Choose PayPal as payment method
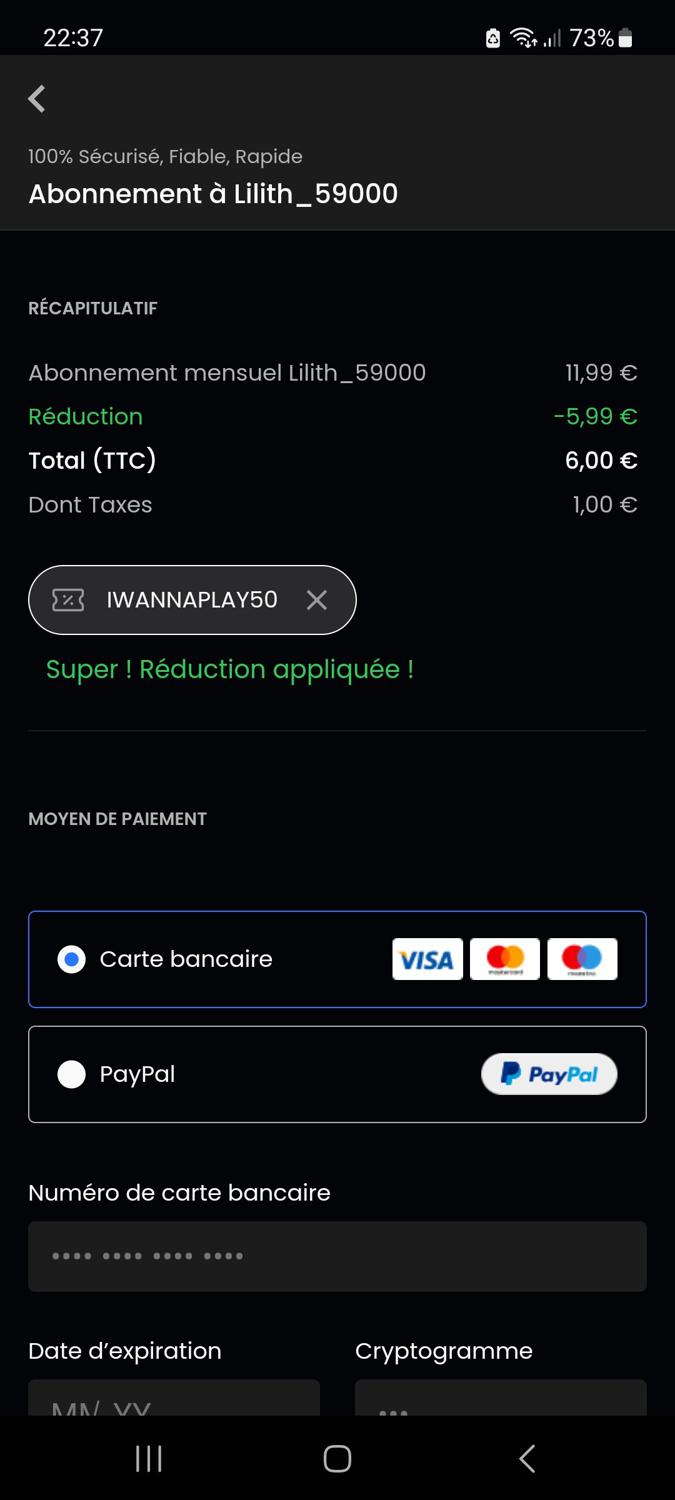The width and height of the screenshot is (675, 1500). (x=72, y=1074)
